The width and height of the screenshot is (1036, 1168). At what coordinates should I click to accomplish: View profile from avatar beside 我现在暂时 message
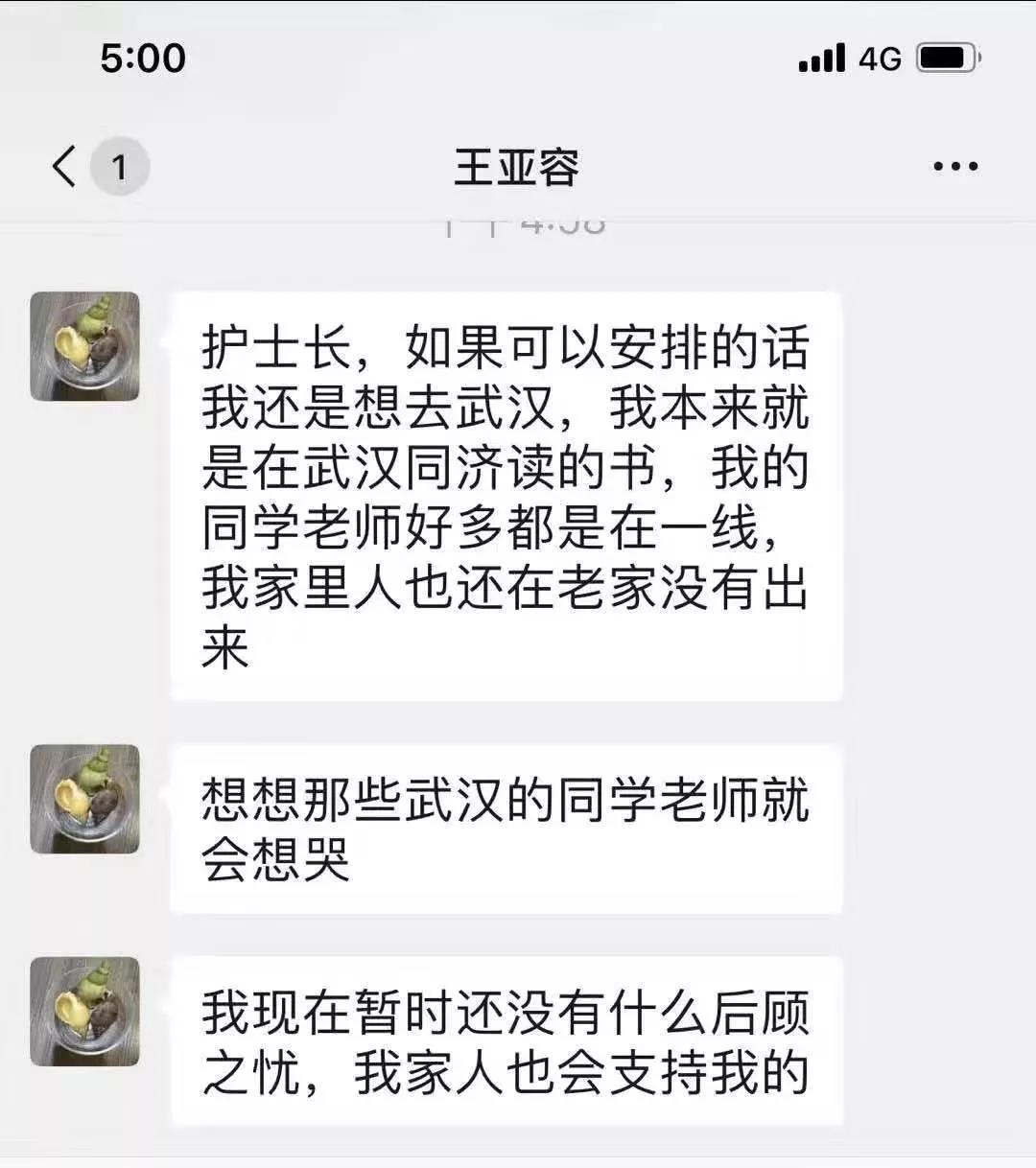[x=84, y=1011]
